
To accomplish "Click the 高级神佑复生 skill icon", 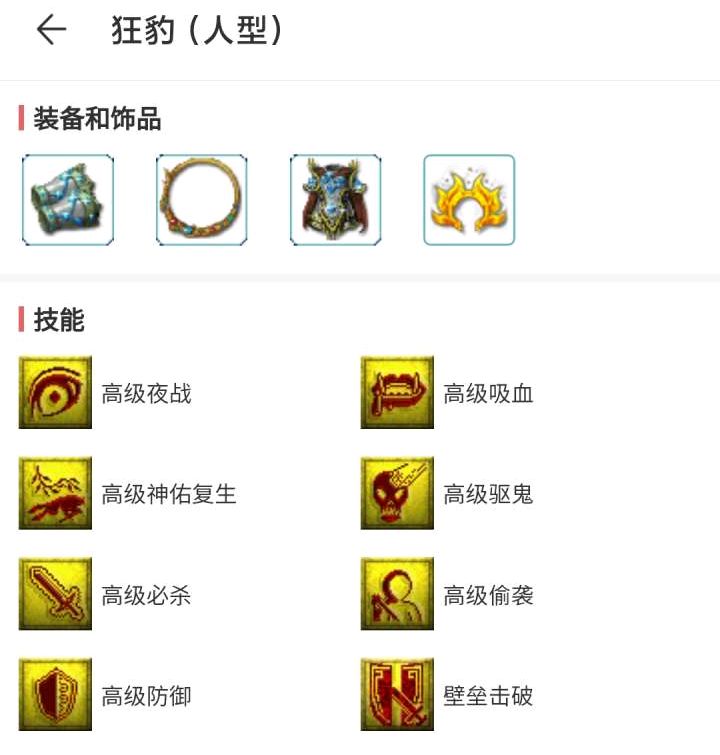I will [x=55, y=491].
